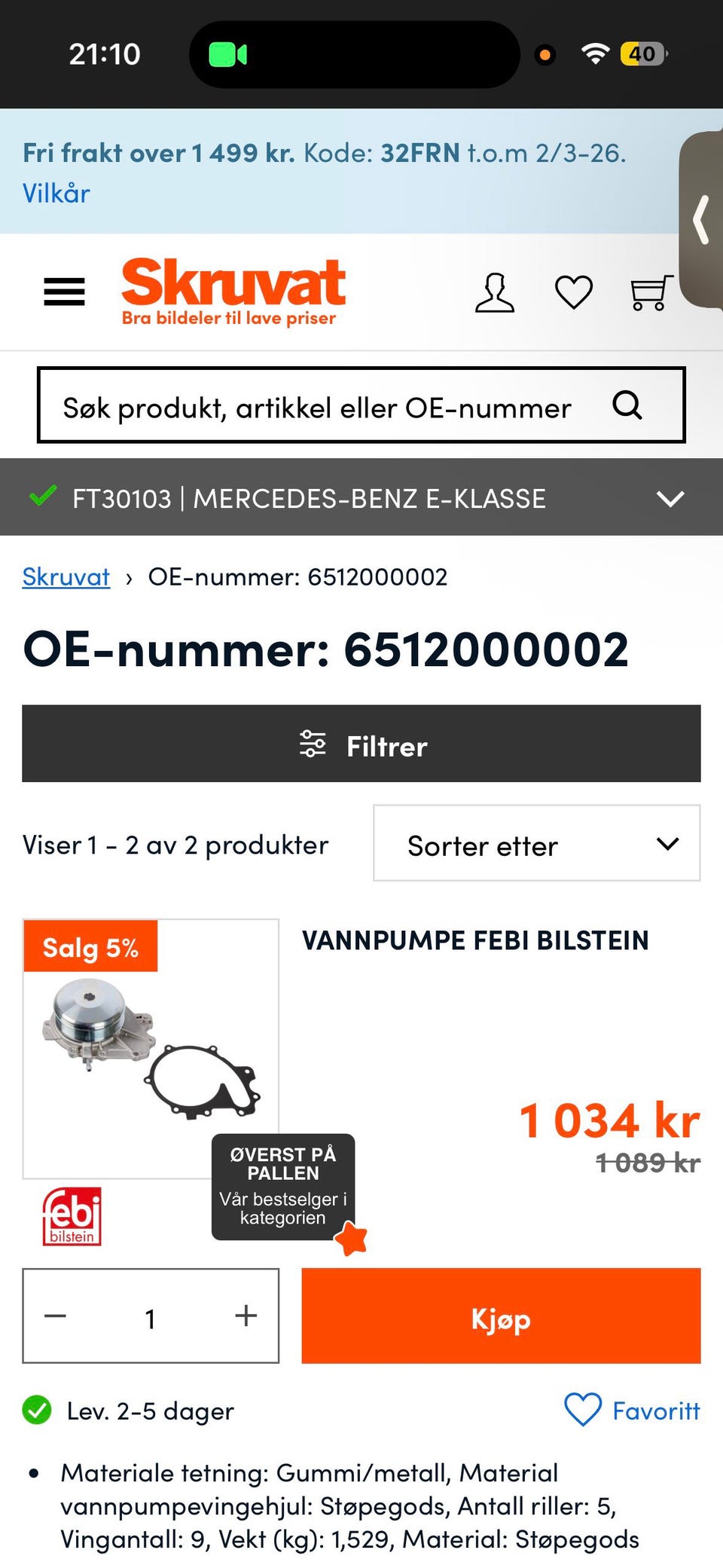Screen dimensions: 723x1568
Task: Tap the product search field
Action: 316,407
